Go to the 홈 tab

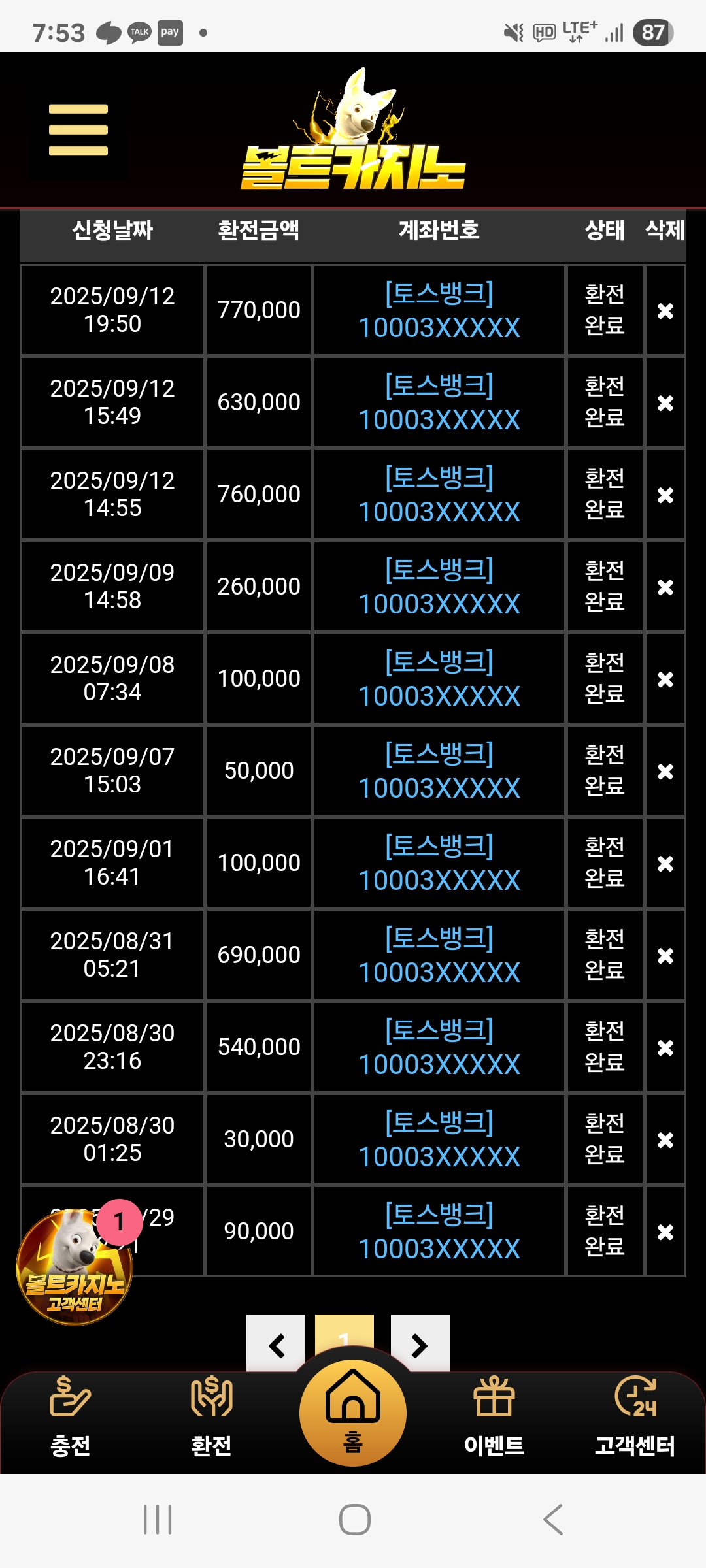pos(353,1413)
